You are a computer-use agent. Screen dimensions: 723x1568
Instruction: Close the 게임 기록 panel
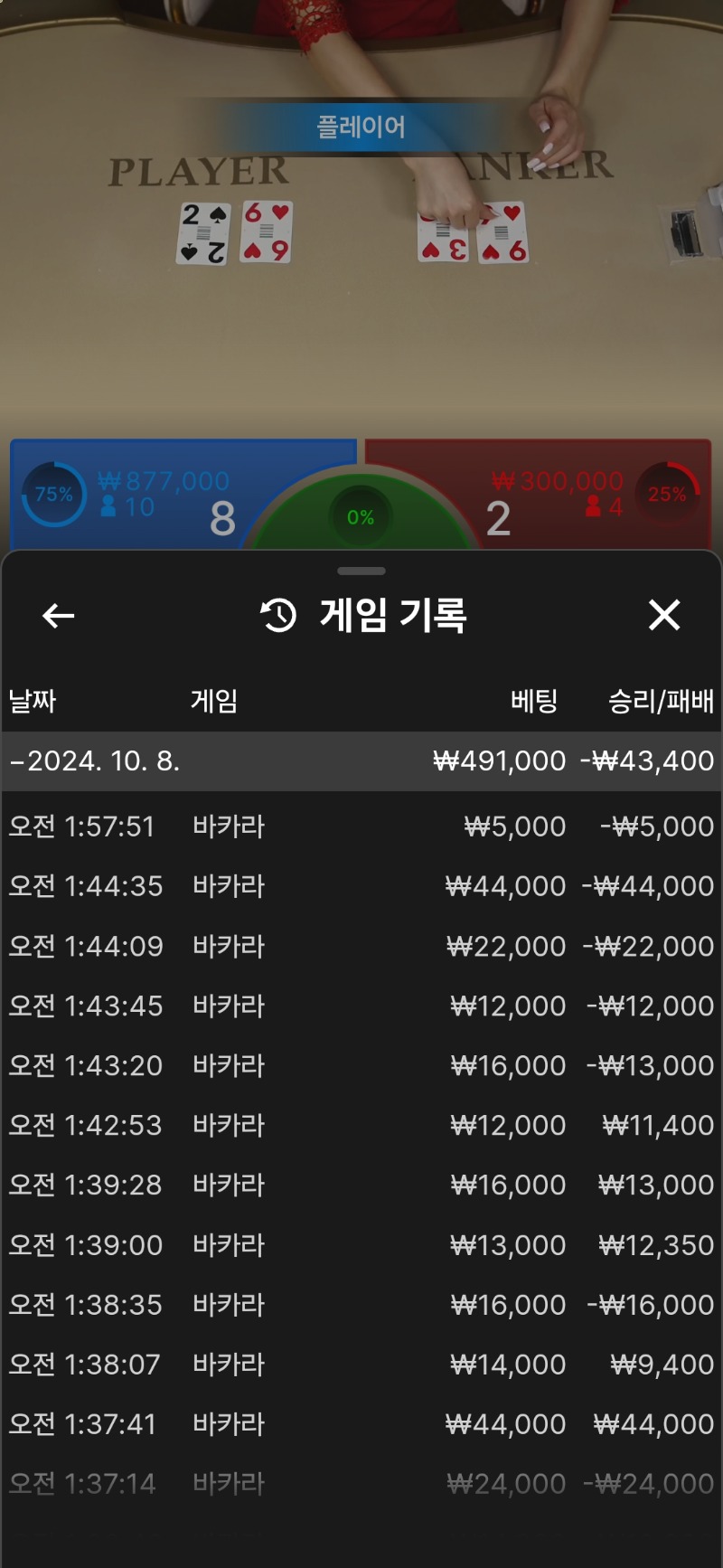664,616
